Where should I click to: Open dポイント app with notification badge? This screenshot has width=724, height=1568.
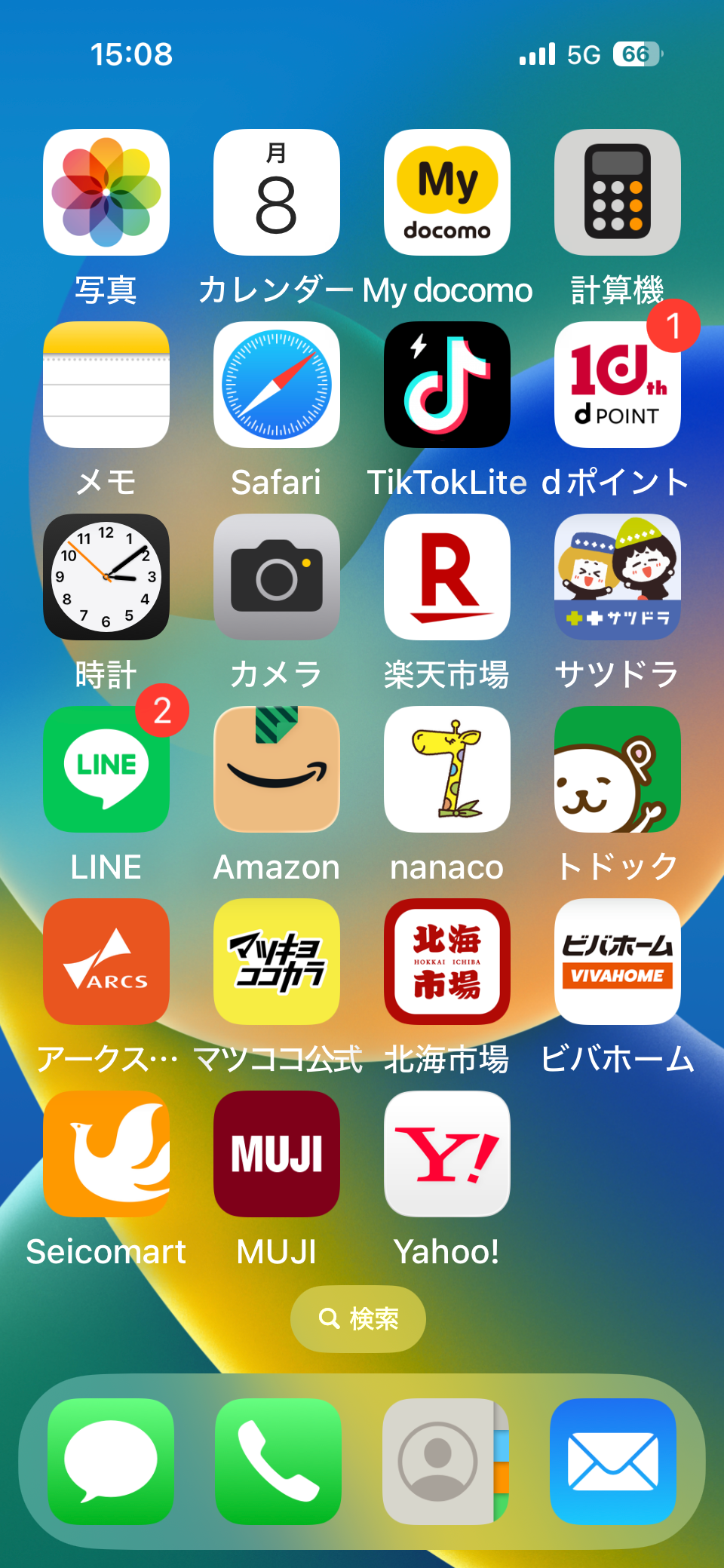pyautogui.click(x=618, y=385)
